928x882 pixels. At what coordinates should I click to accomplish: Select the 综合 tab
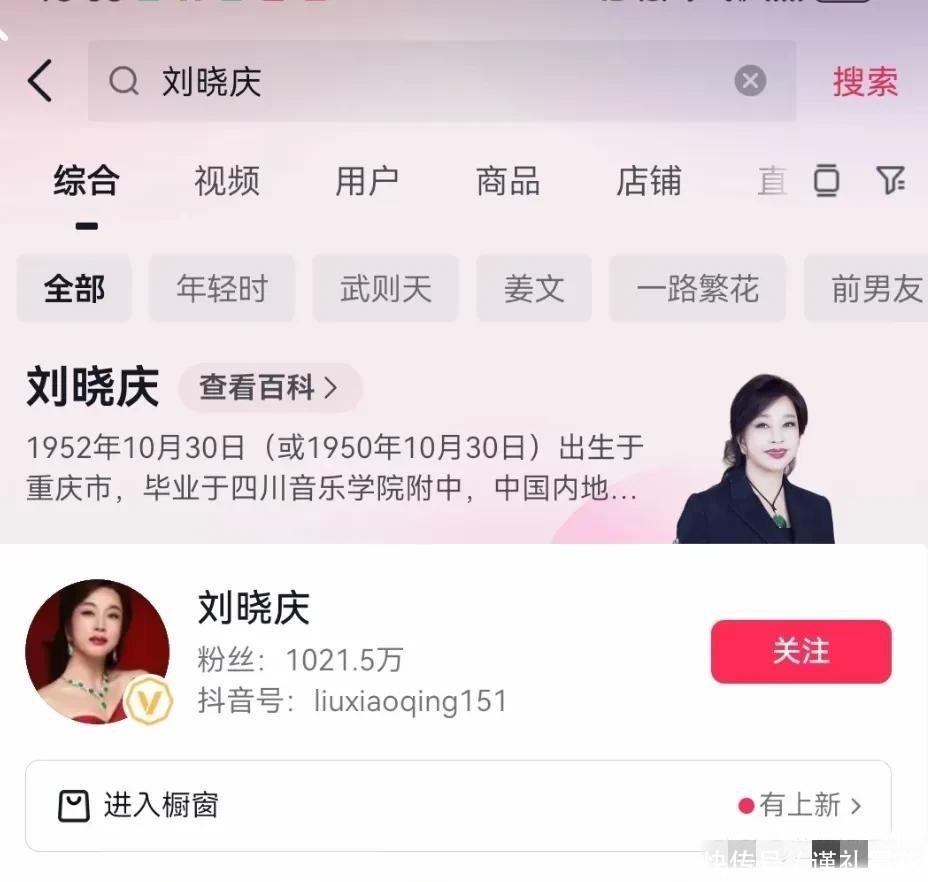click(x=87, y=181)
